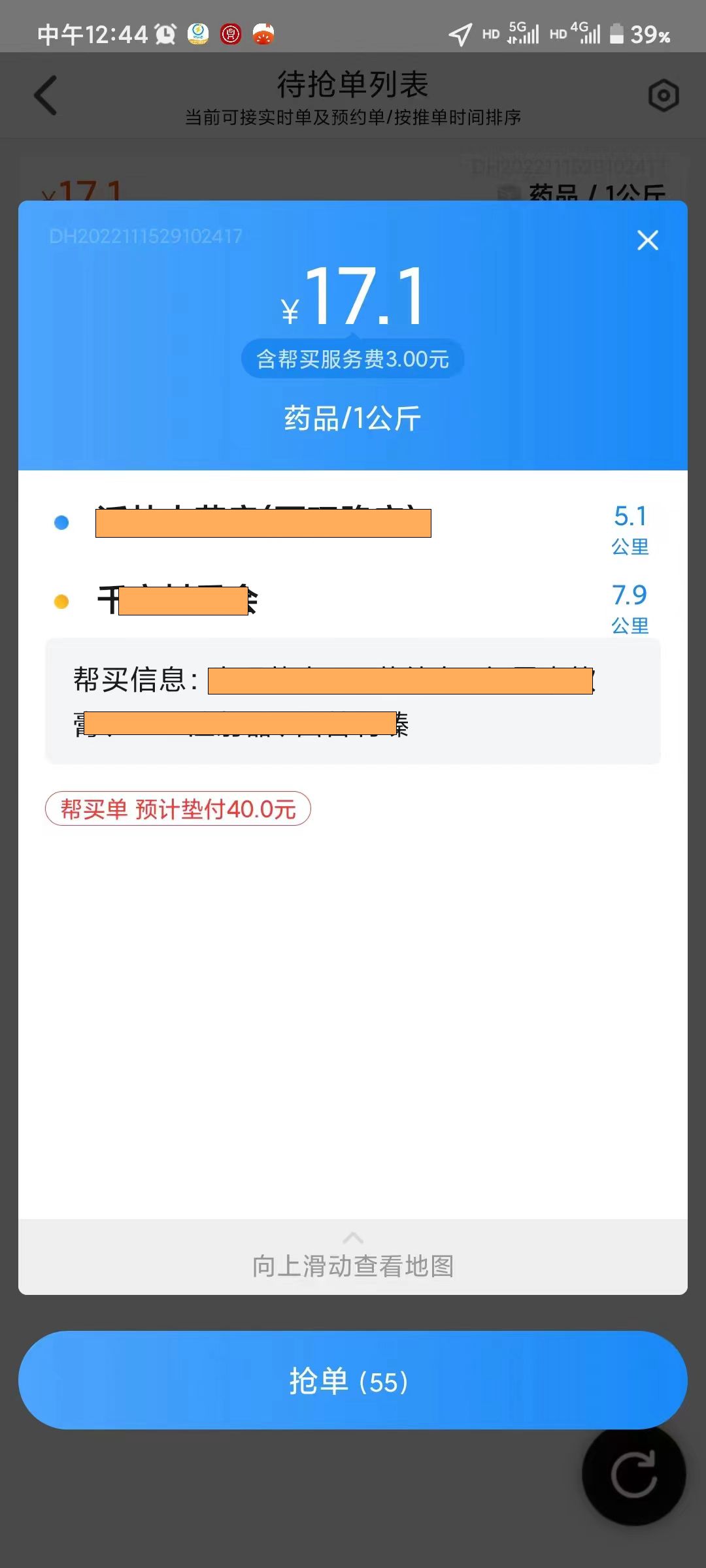Open the 帮买信息 details section
Screen dimensions: 706x1568
[x=353, y=700]
